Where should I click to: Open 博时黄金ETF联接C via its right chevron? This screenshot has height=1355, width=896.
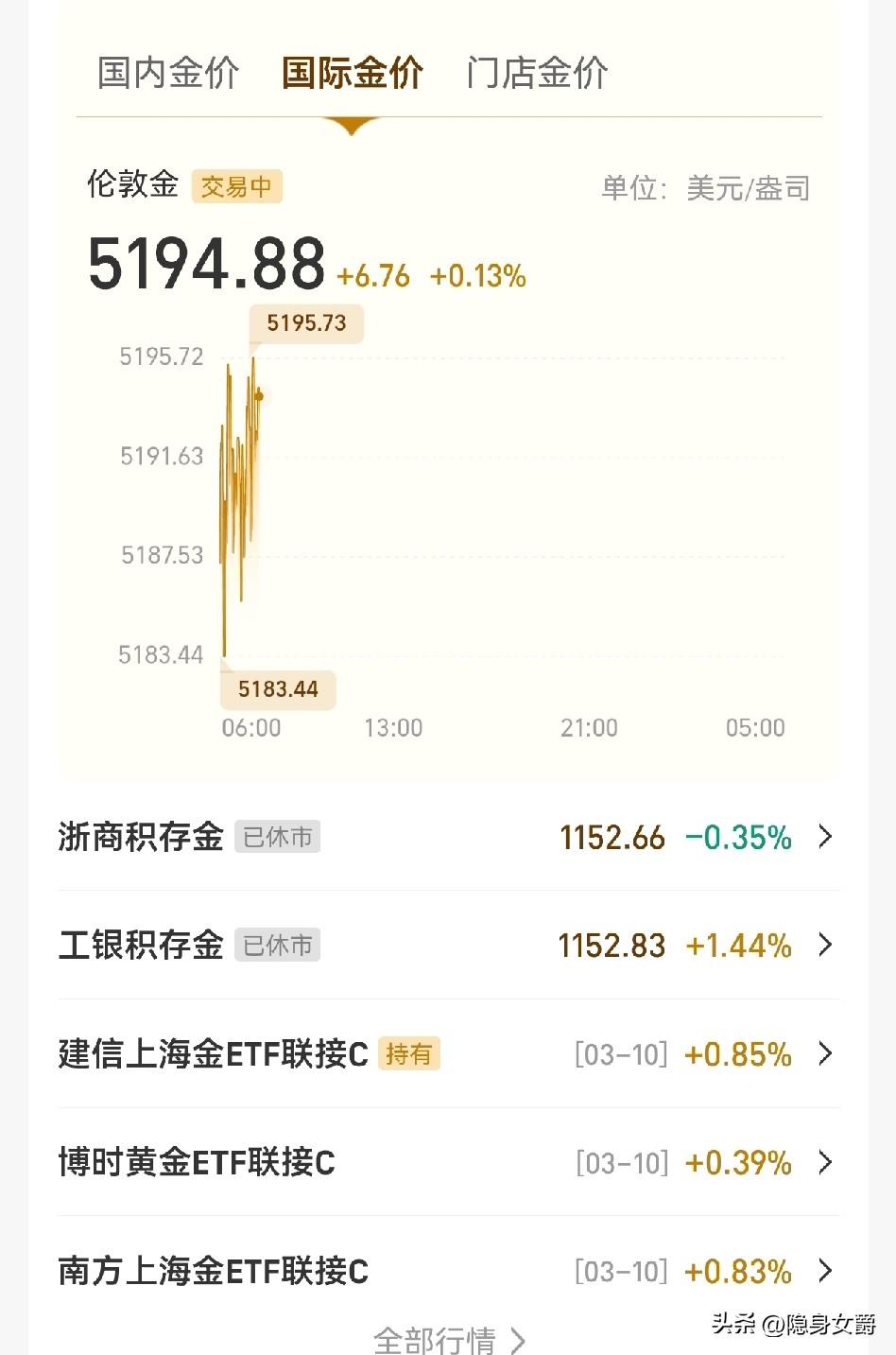click(x=827, y=1162)
